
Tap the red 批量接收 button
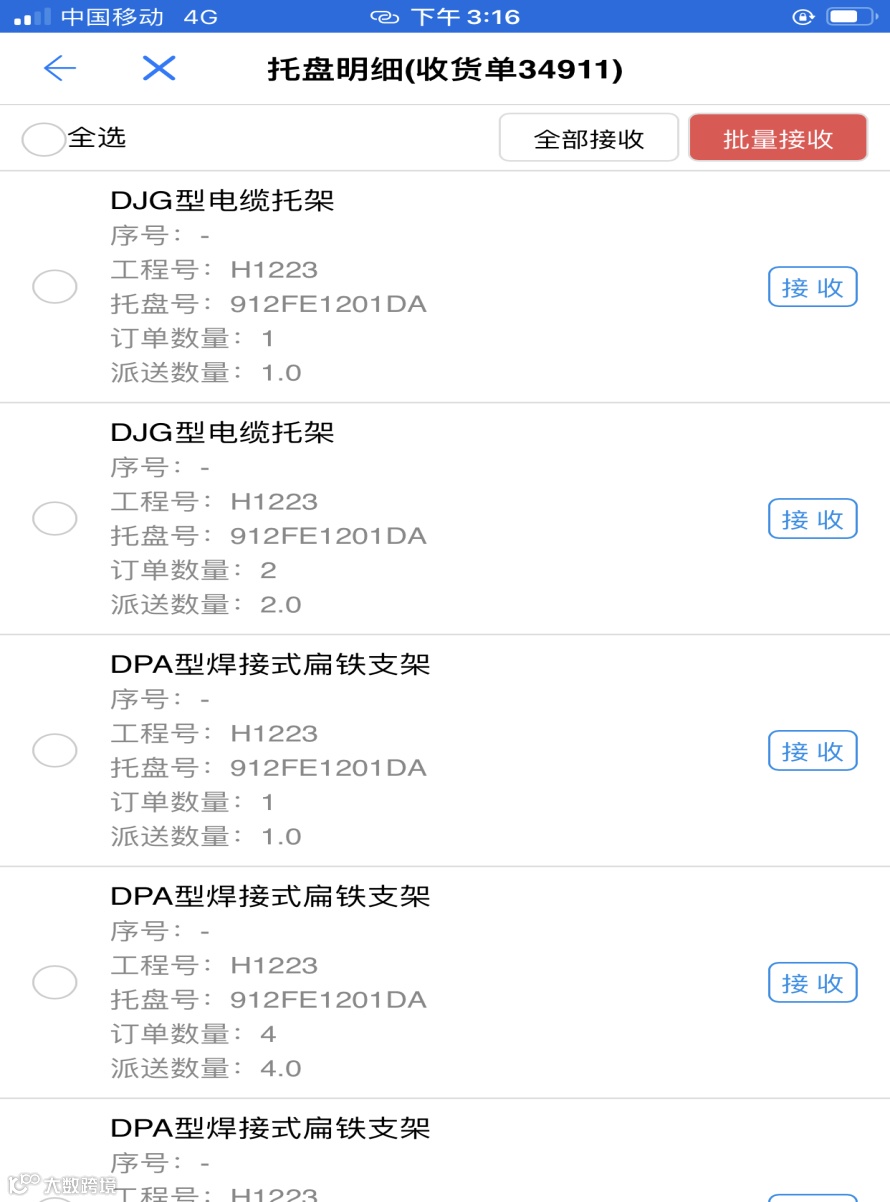778,138
